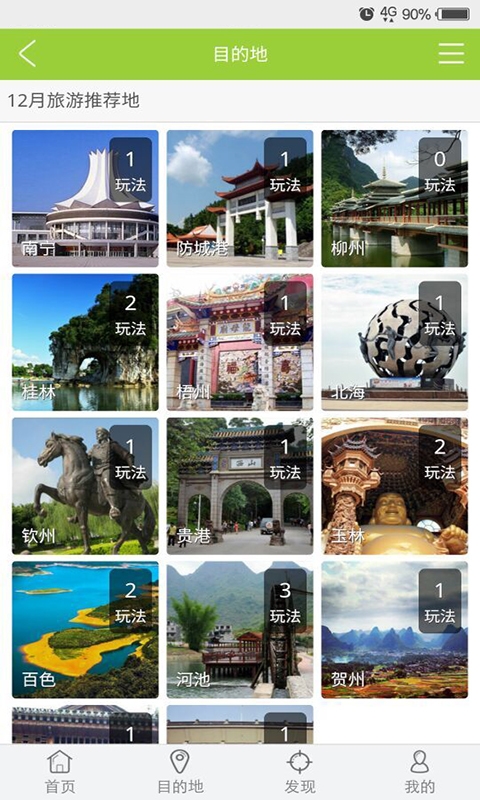
Task: Switch to the 发现 tab
Action: [300, 772]
